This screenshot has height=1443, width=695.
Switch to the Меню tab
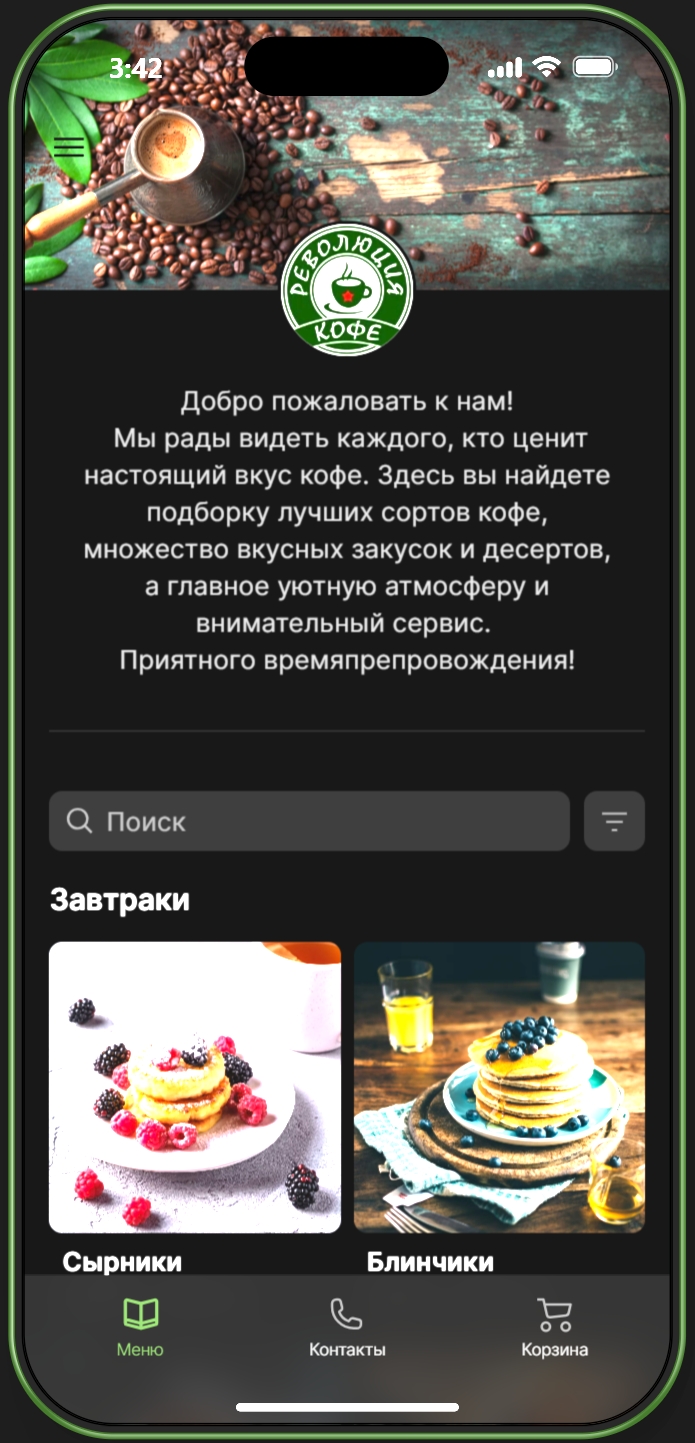coord(140,1327)
